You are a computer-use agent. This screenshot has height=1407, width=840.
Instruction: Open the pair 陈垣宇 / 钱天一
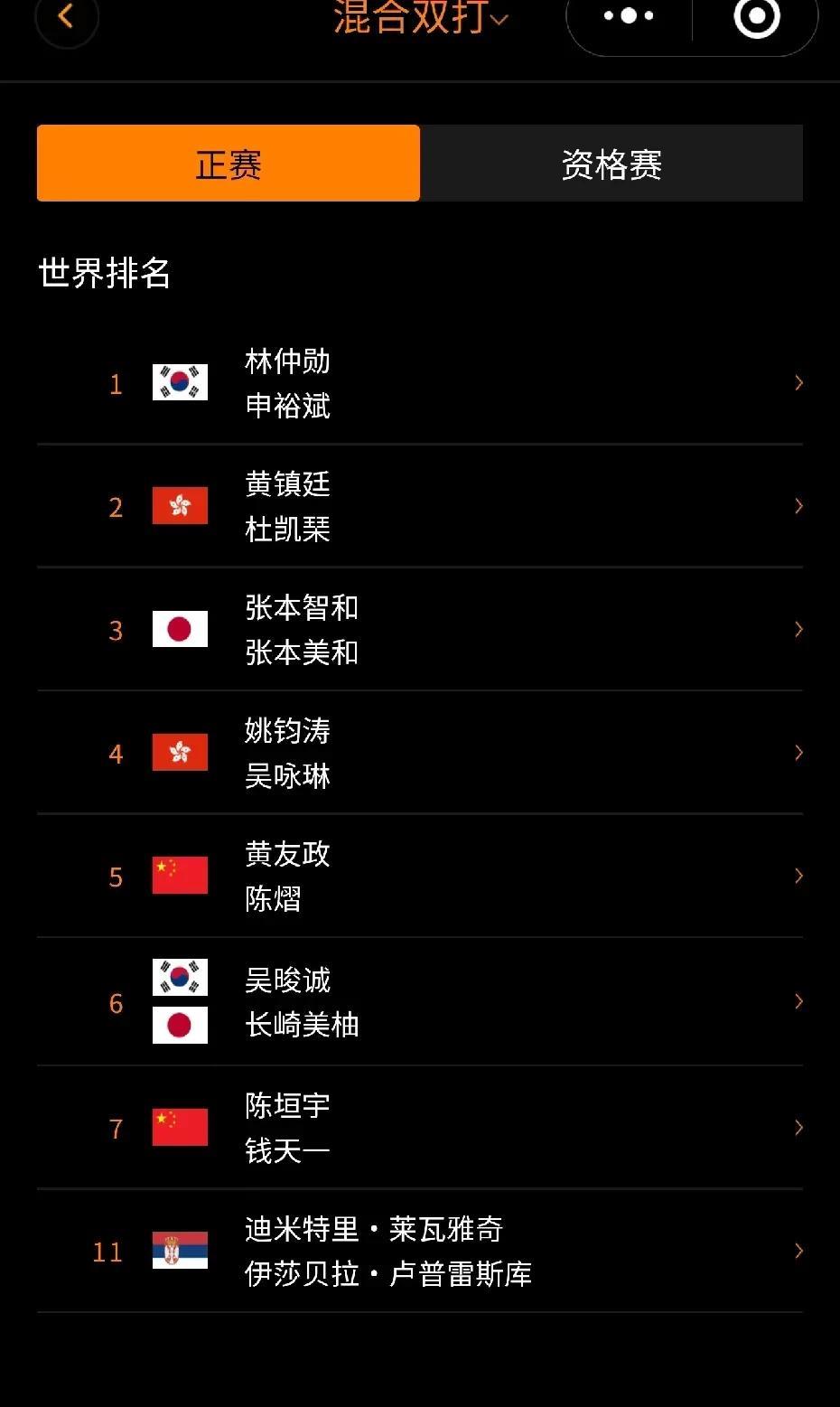click(x=420, y=1128)
